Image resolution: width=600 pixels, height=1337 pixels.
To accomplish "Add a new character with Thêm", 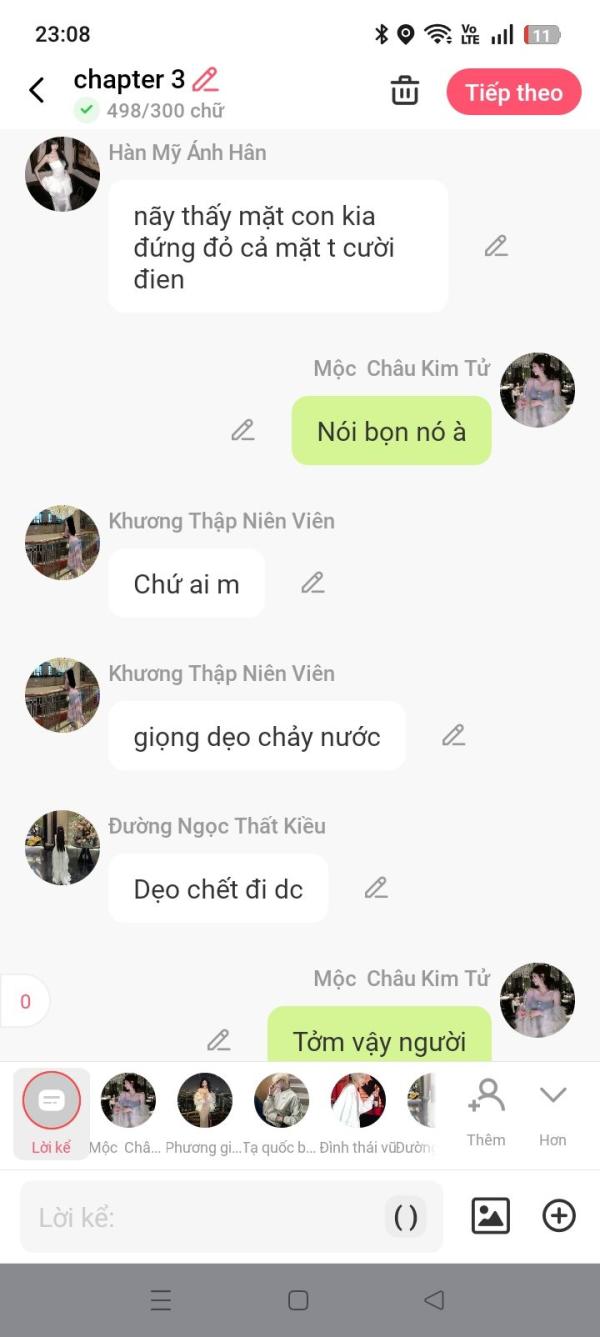I will click(486, 1112).
